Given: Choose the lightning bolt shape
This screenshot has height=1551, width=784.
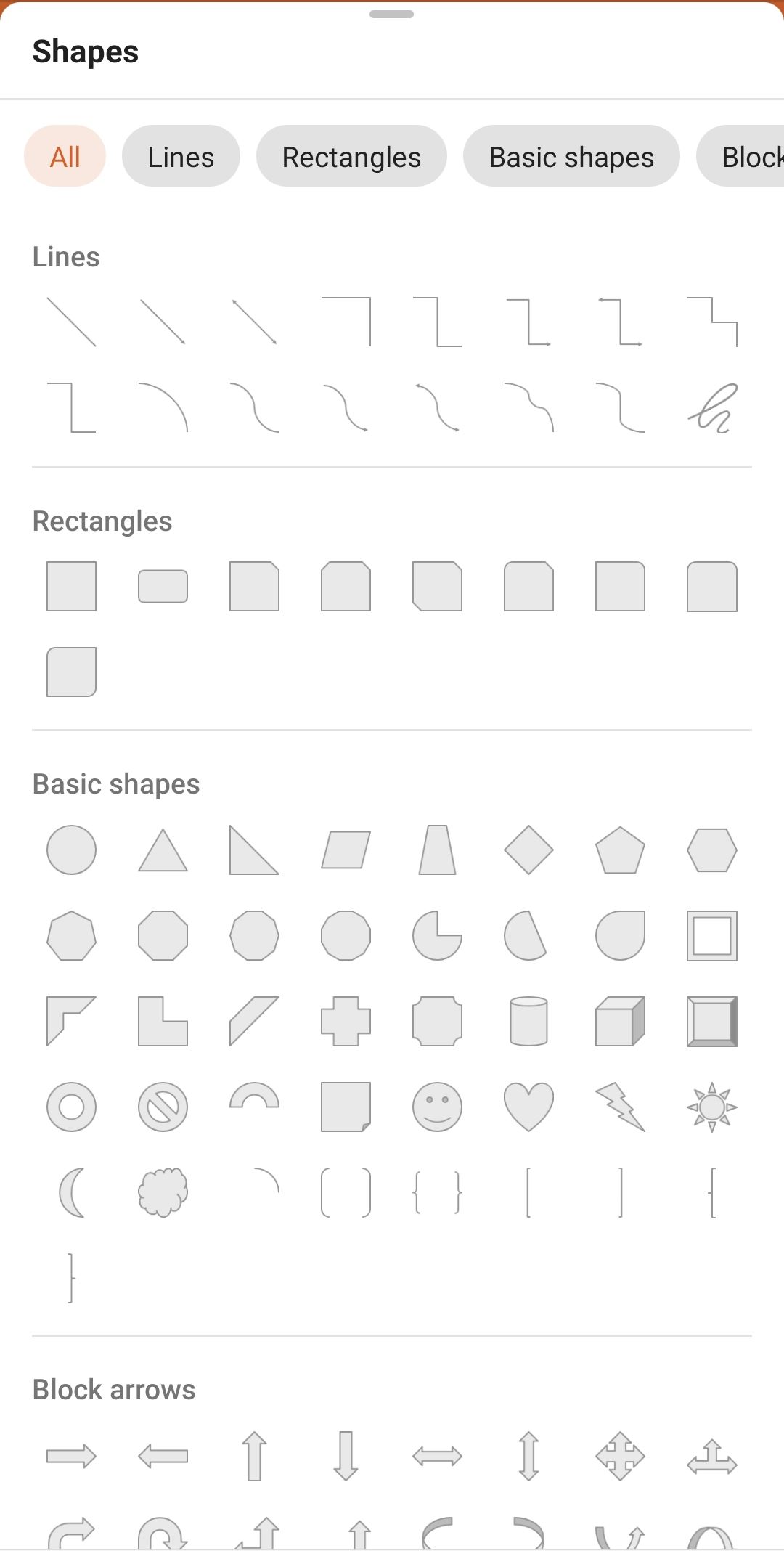Looking at the screenshot, I should [620, 1107].
